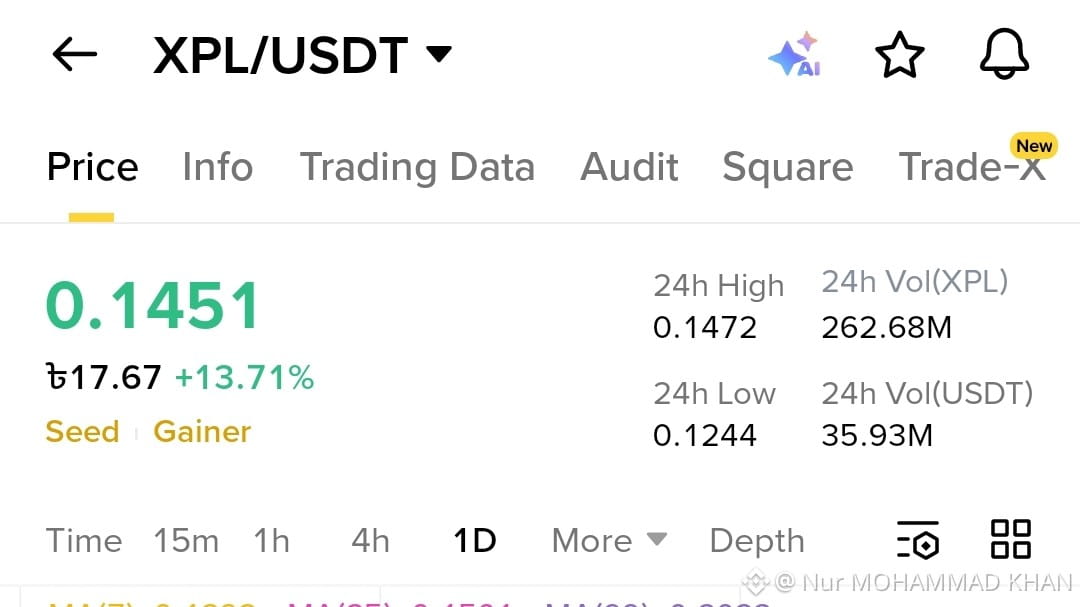1080x607 pixels.
Task: Expand the More intervals dropdown
Action: [610, 541]
